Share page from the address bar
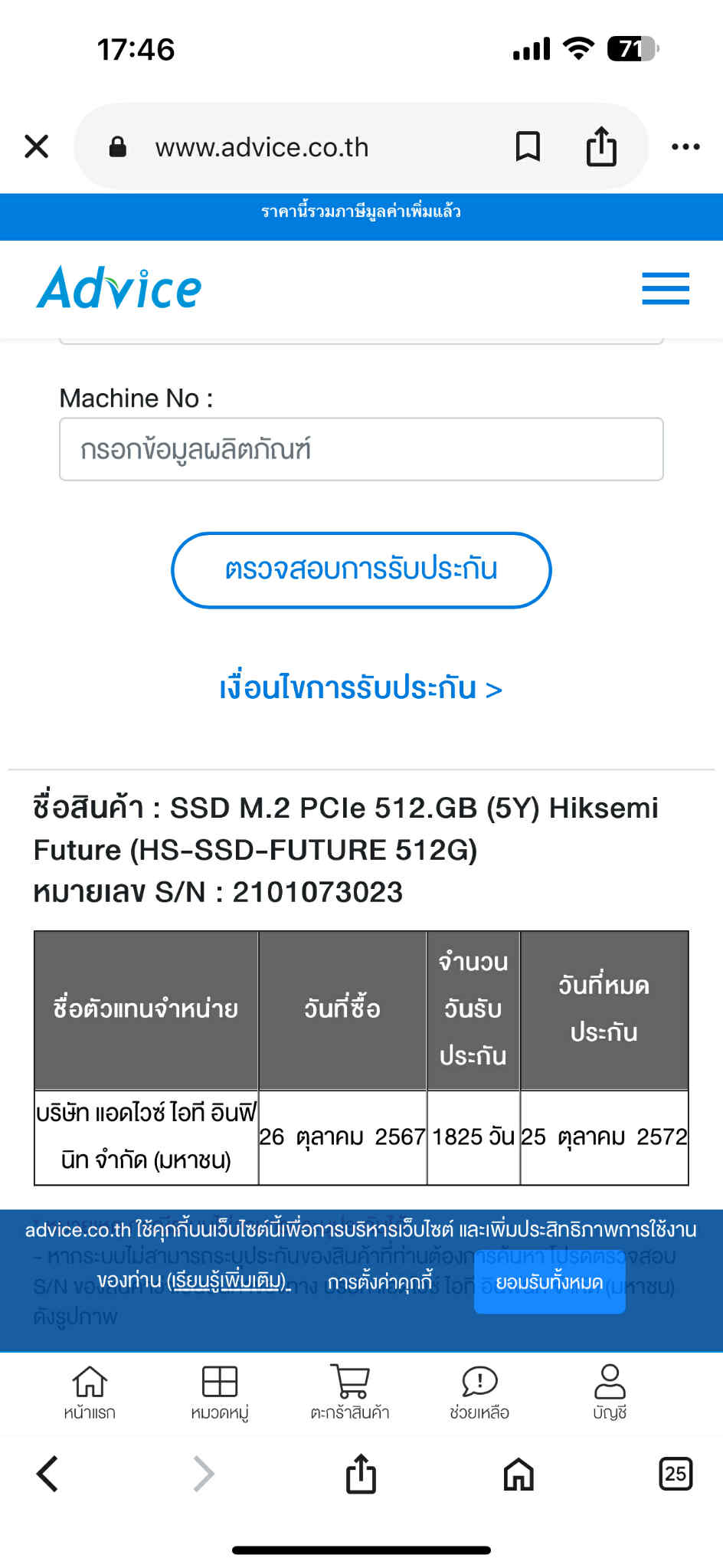Image resolution: width=723 pixels, height=1568 pixels. 601,146
